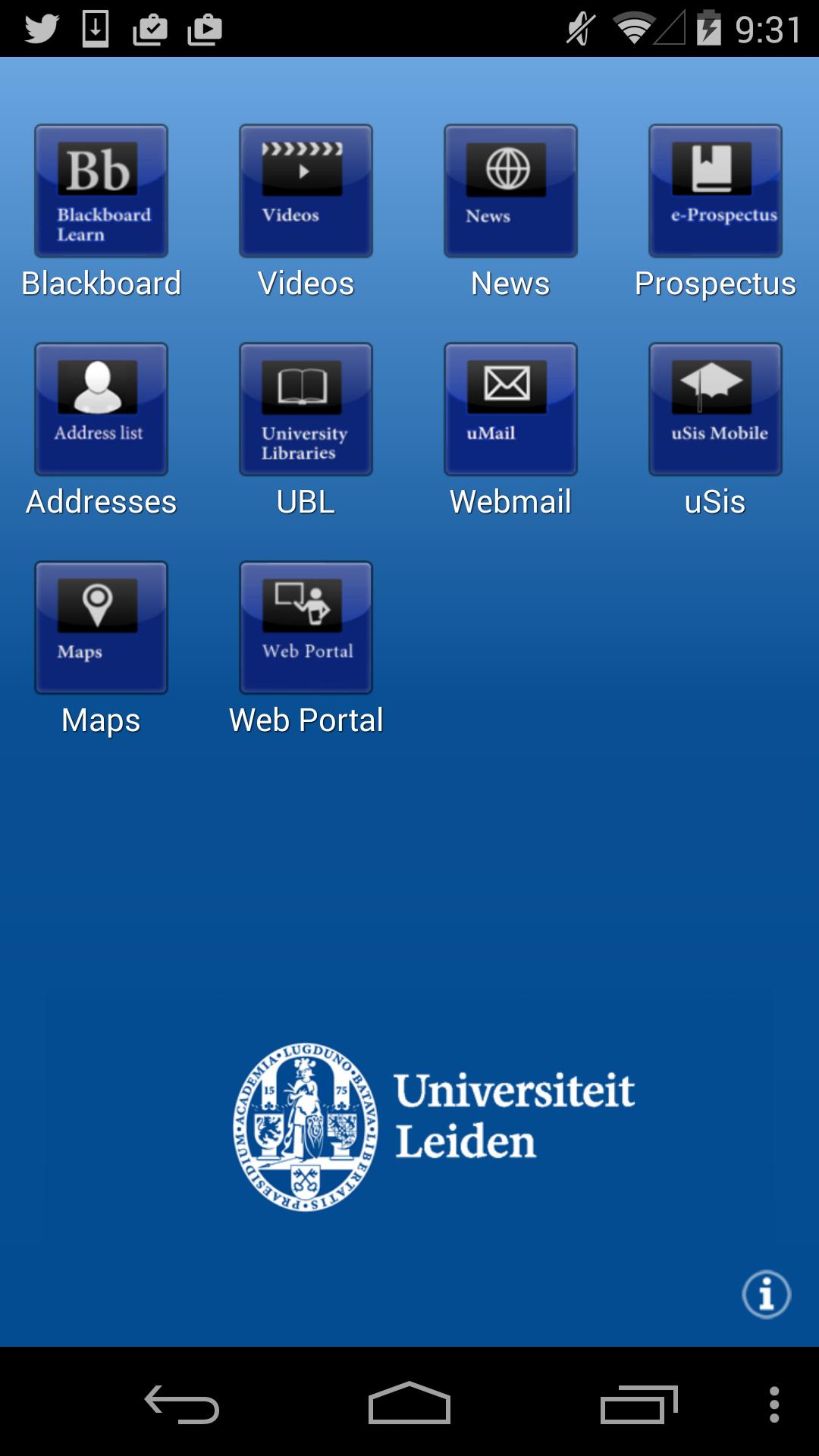Select the University Libraries icon
Image resolution: width=819 pixels, height=1456 pixels.
306,408
